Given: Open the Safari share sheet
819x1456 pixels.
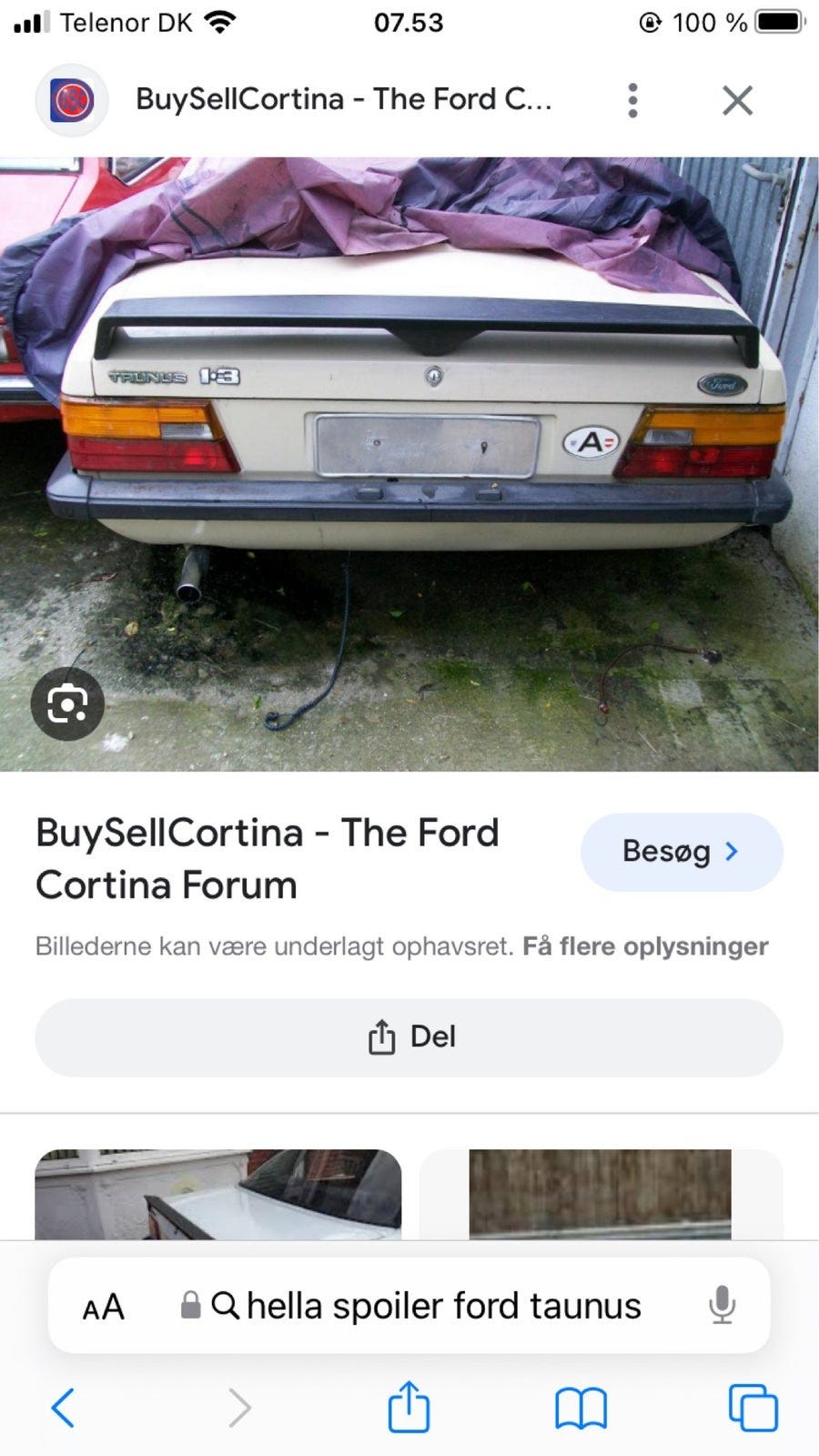Looking at the screenshot, I should 409,1408.
